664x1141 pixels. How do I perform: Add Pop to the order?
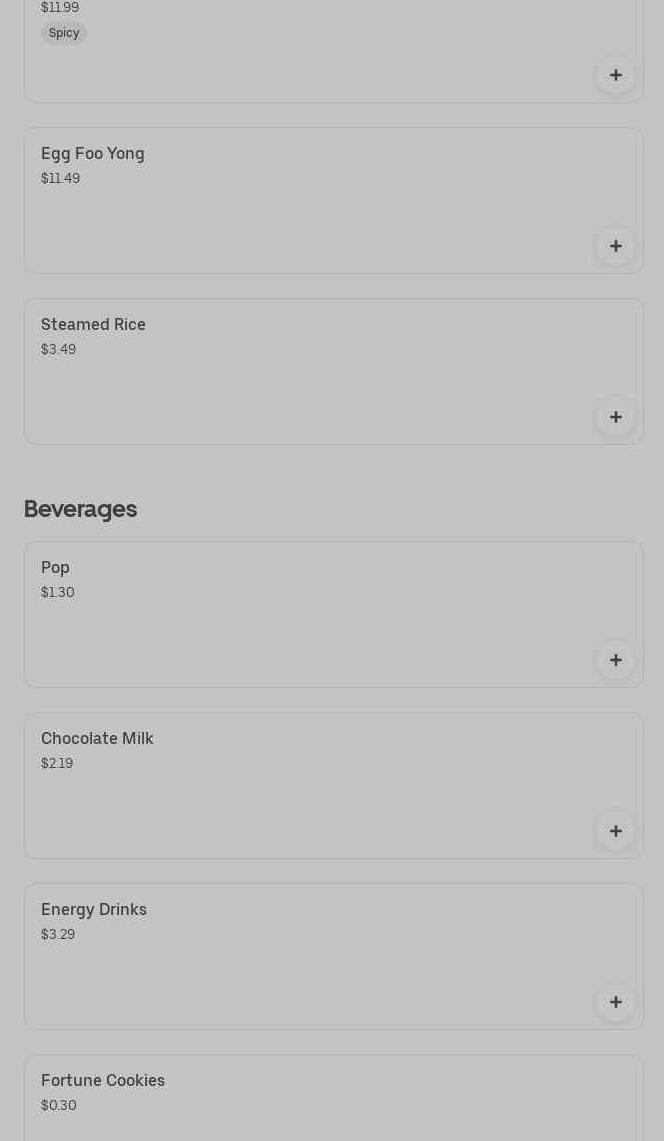coord(615,660)
